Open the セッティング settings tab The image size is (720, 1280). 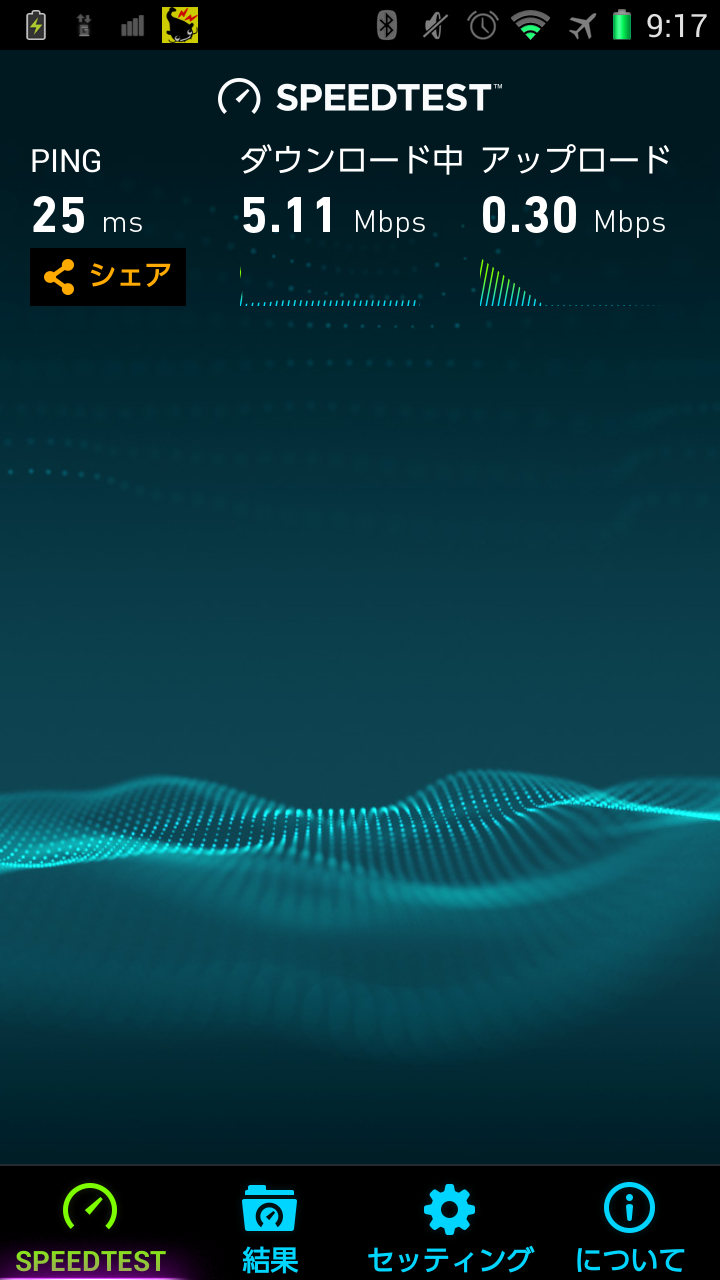click(450, 1225)
